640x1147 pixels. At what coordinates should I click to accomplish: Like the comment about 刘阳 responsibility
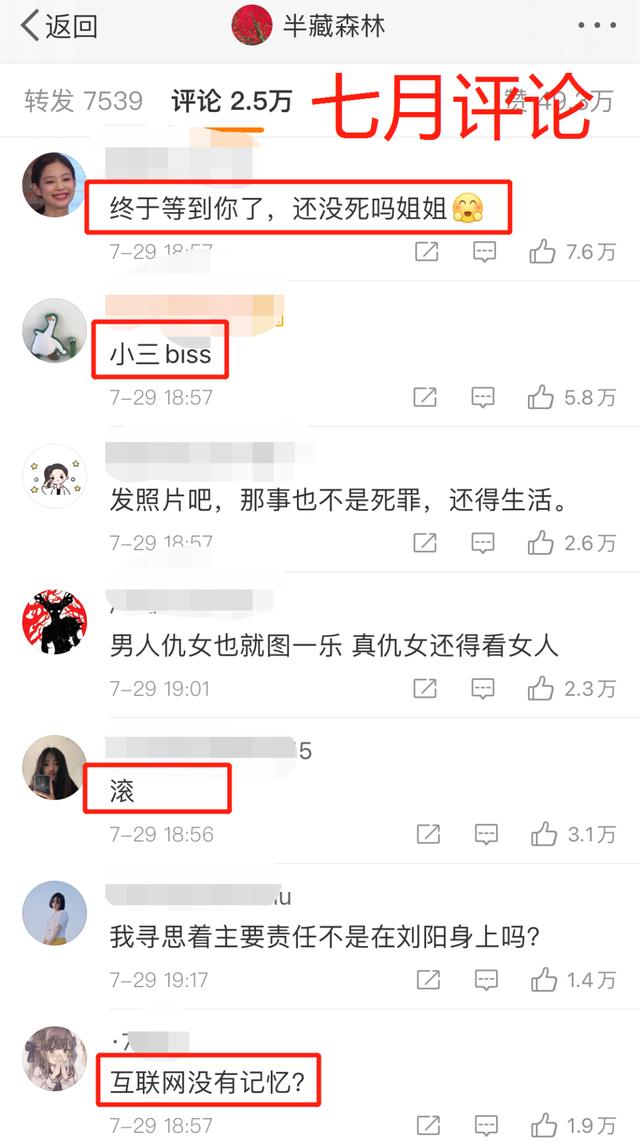[543, 980]
